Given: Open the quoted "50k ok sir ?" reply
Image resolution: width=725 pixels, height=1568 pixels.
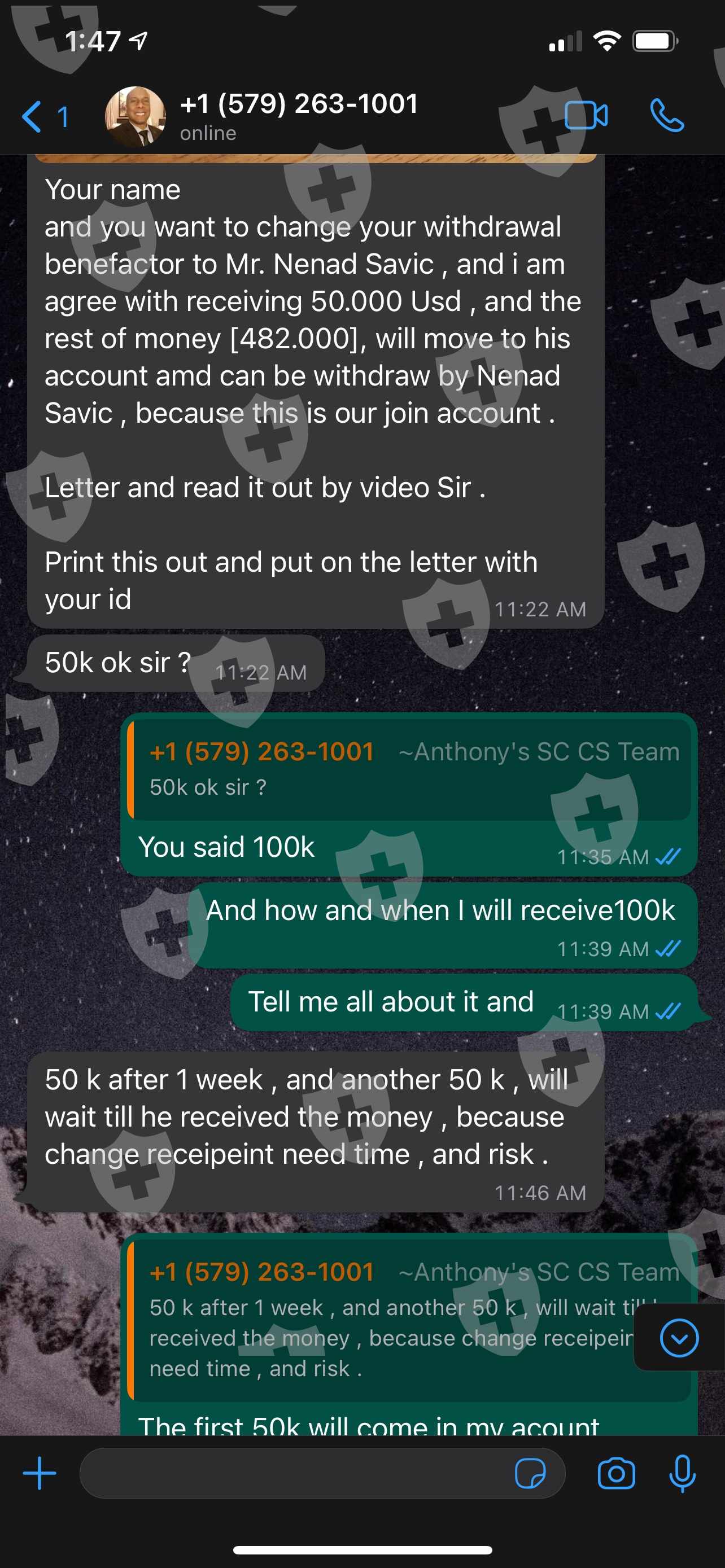Looking at the screenshot, I should point(409,769).
